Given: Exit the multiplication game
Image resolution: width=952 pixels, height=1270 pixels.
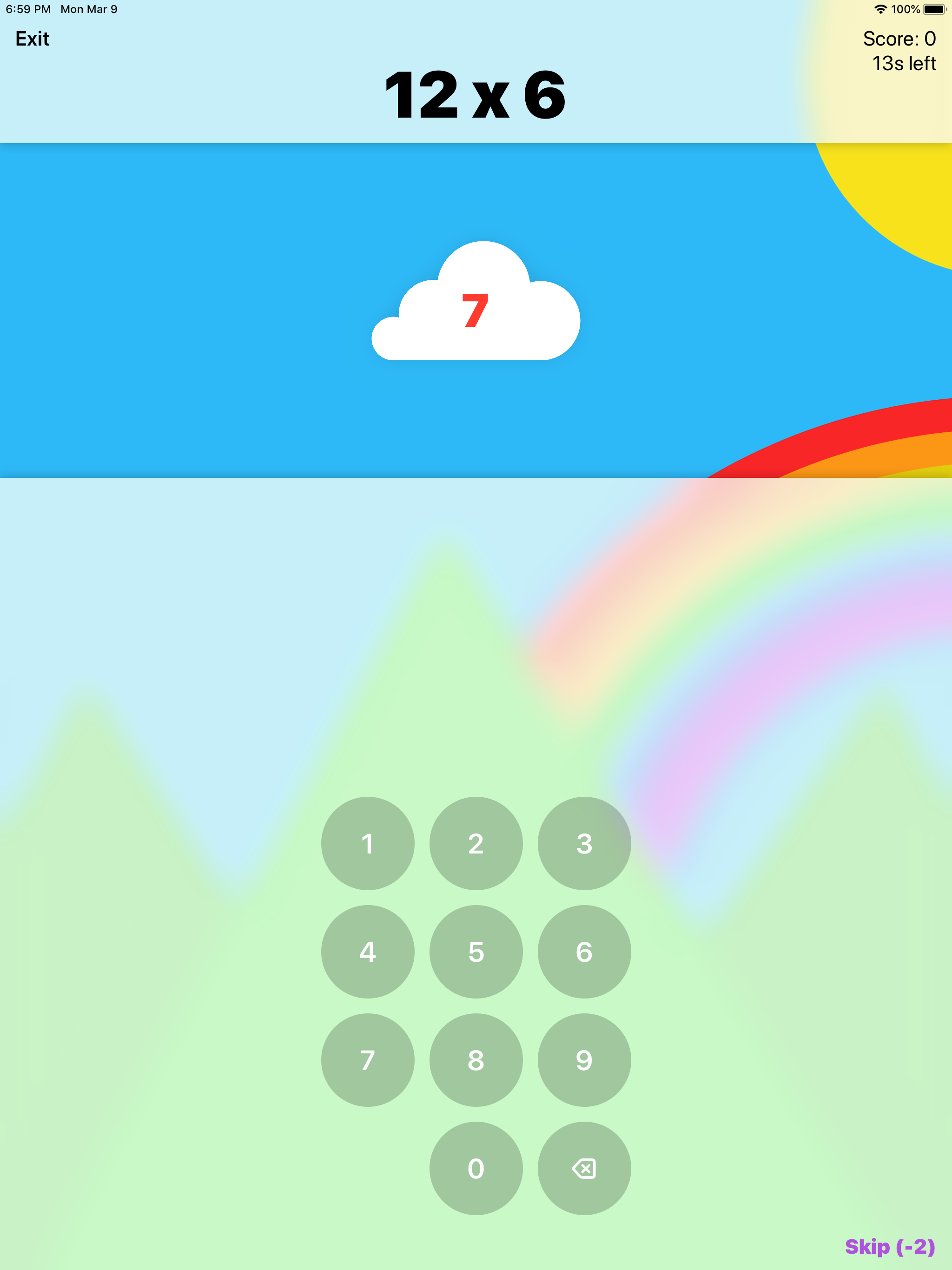Looking at the screenshot, I should [32, 39].
